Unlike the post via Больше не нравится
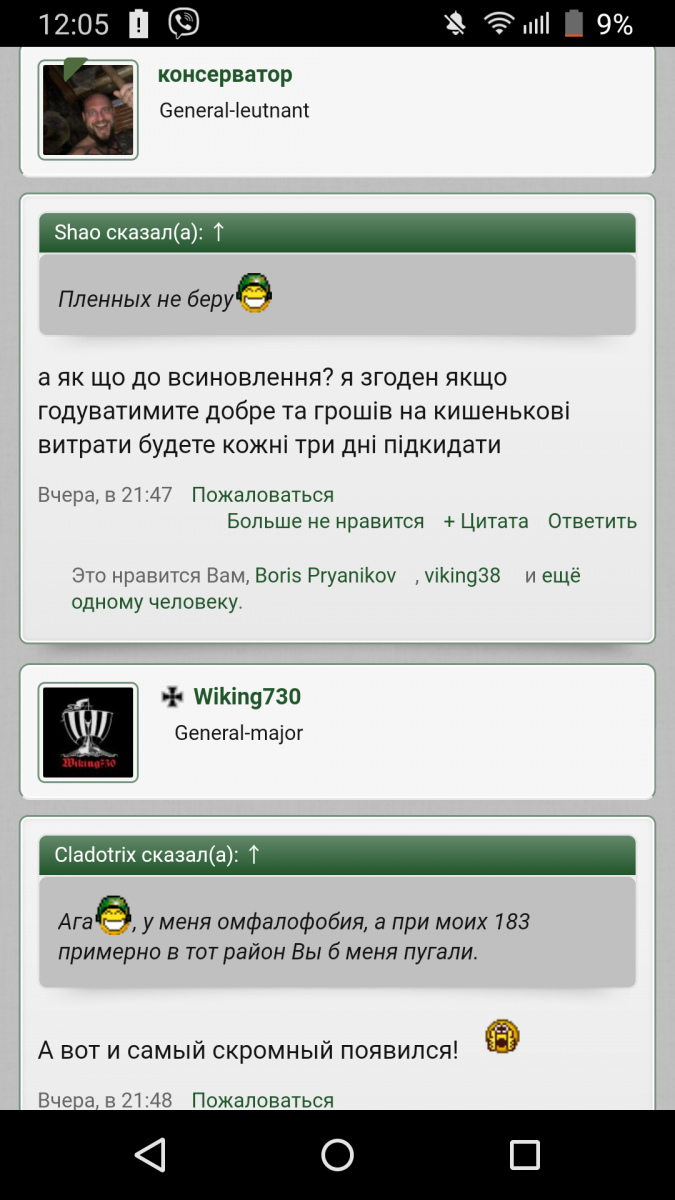The image size is (675, 1200). (x=325, y=521)
